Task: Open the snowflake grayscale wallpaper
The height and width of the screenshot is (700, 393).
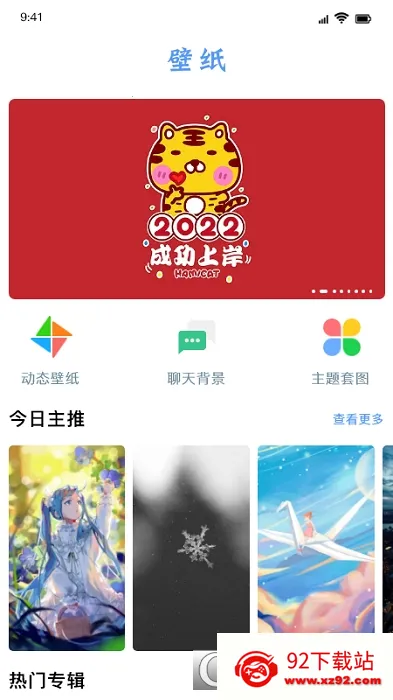Action: tap(192, 547)
